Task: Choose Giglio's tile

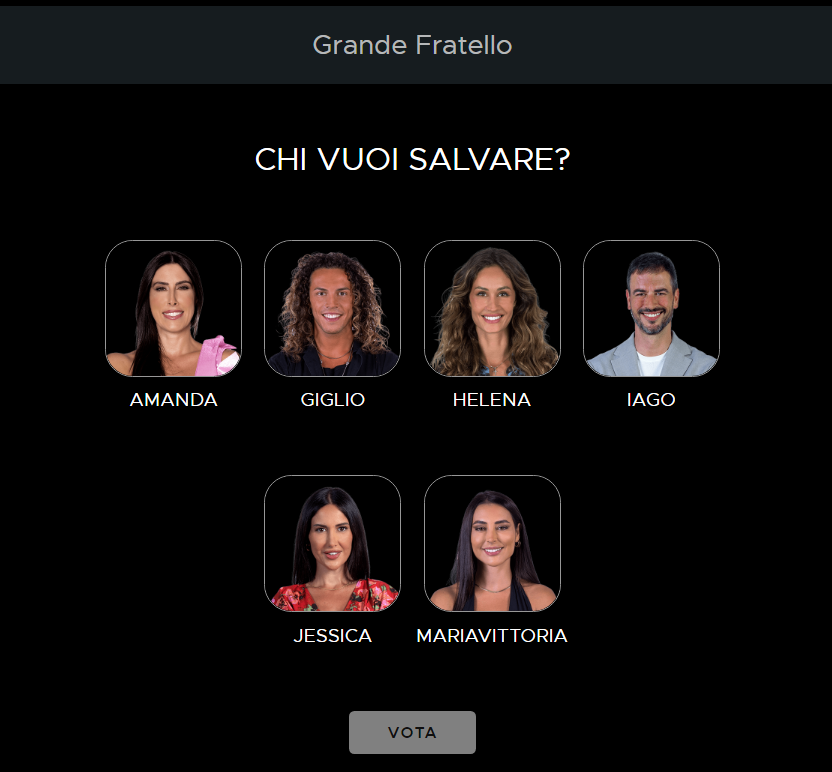Action: tap(332, 309)
